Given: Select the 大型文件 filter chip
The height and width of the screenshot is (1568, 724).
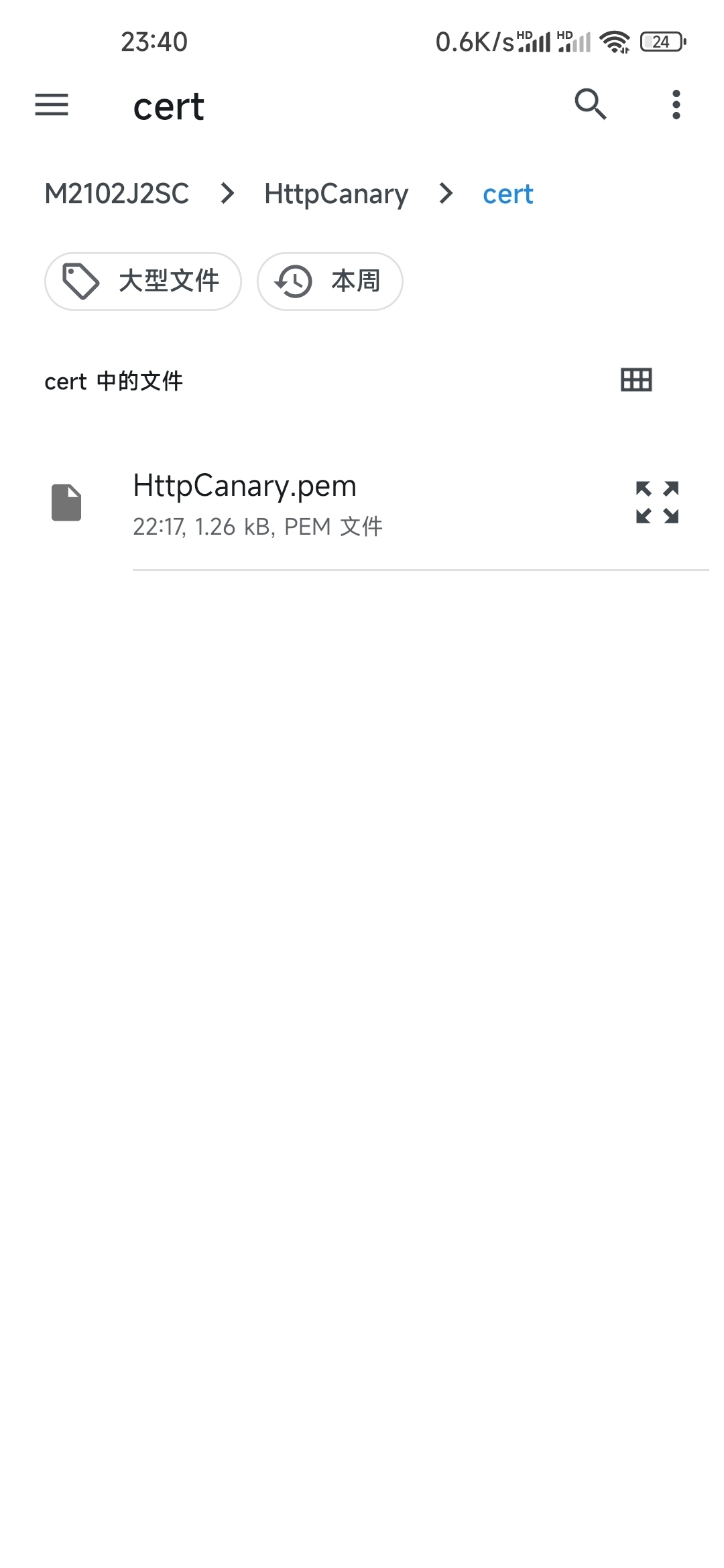Looking at the screenshot, I should tap(143, 281).
